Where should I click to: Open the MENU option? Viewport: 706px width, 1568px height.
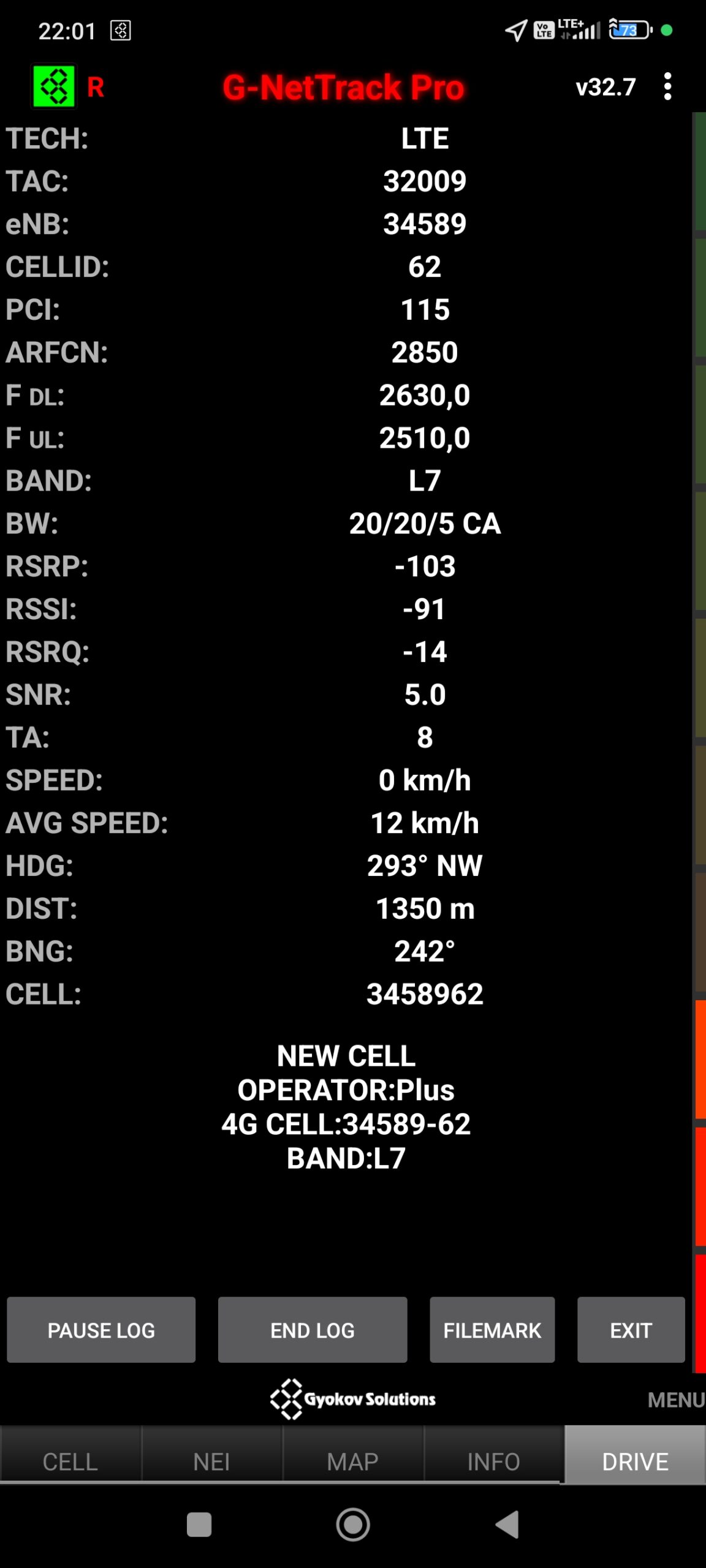(675, 1400)
